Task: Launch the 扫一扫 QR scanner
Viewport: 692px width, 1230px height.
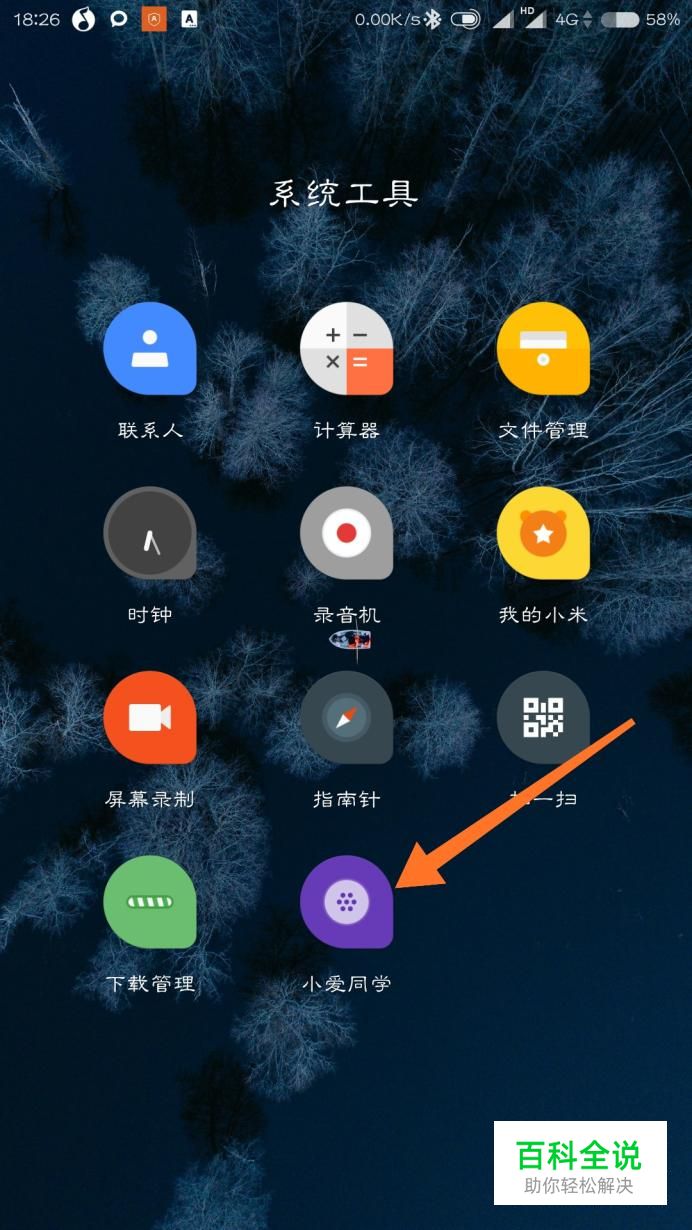Action: point(543,717)
